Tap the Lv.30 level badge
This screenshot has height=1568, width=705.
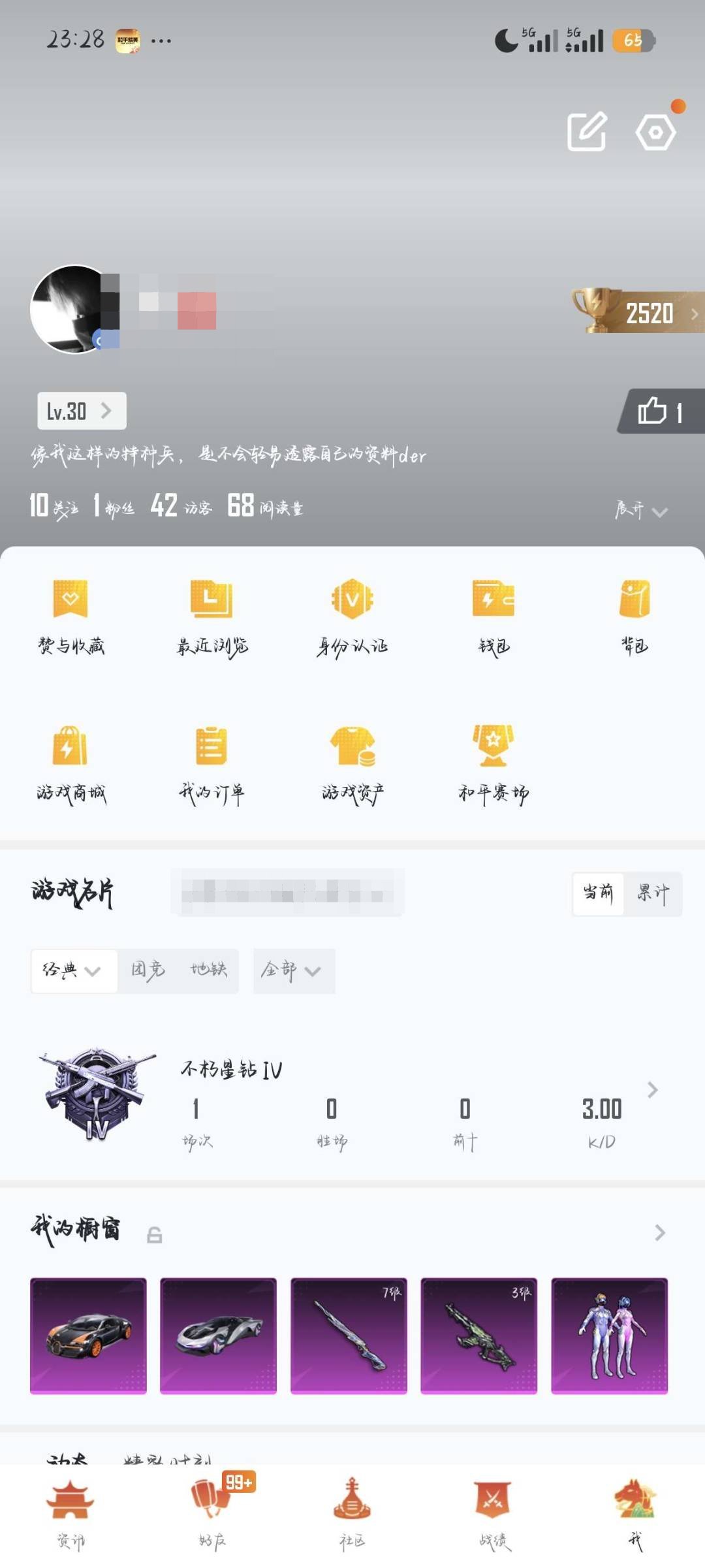click(81, 411)
